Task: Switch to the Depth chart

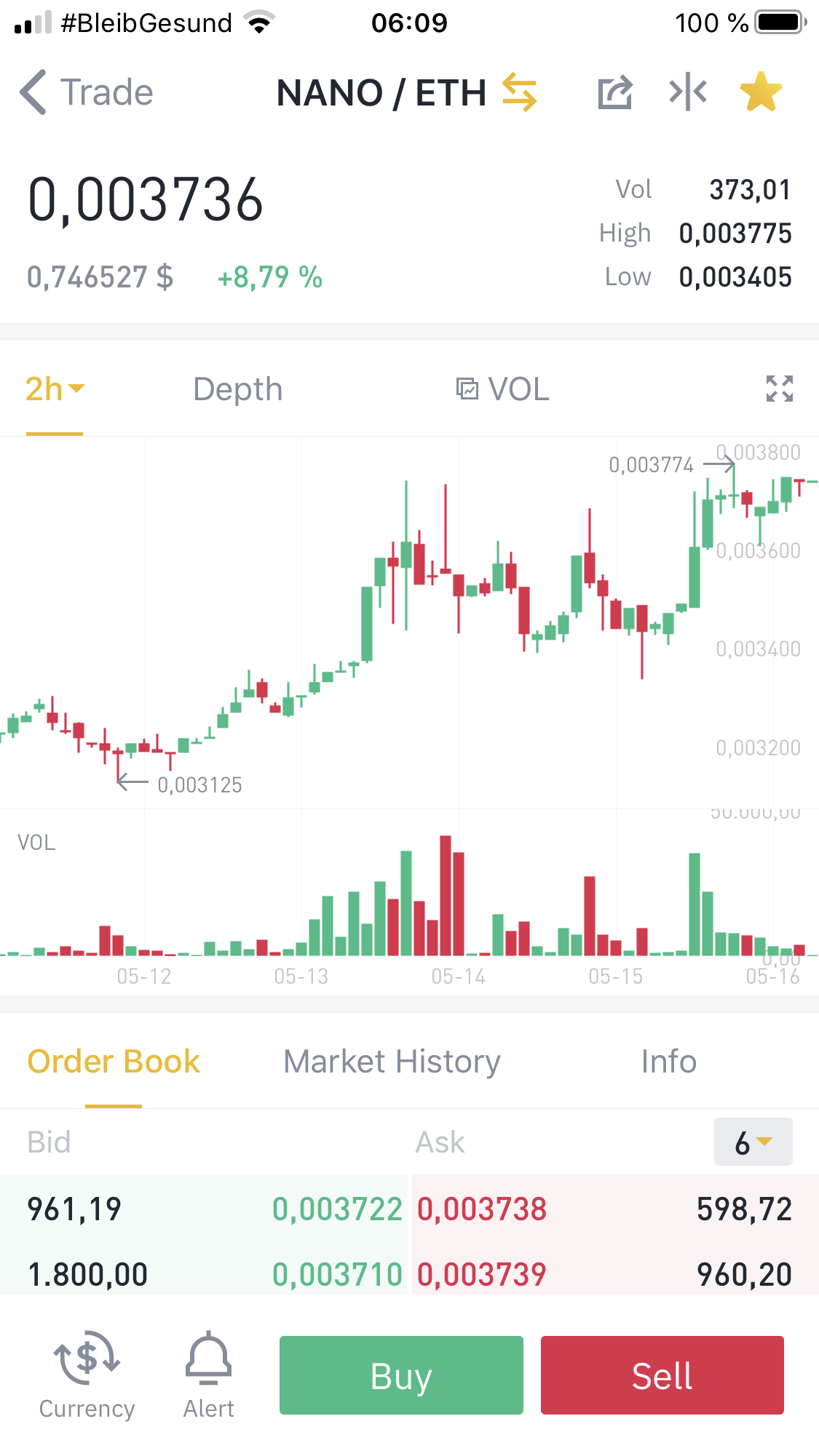Action: [237, 389]
